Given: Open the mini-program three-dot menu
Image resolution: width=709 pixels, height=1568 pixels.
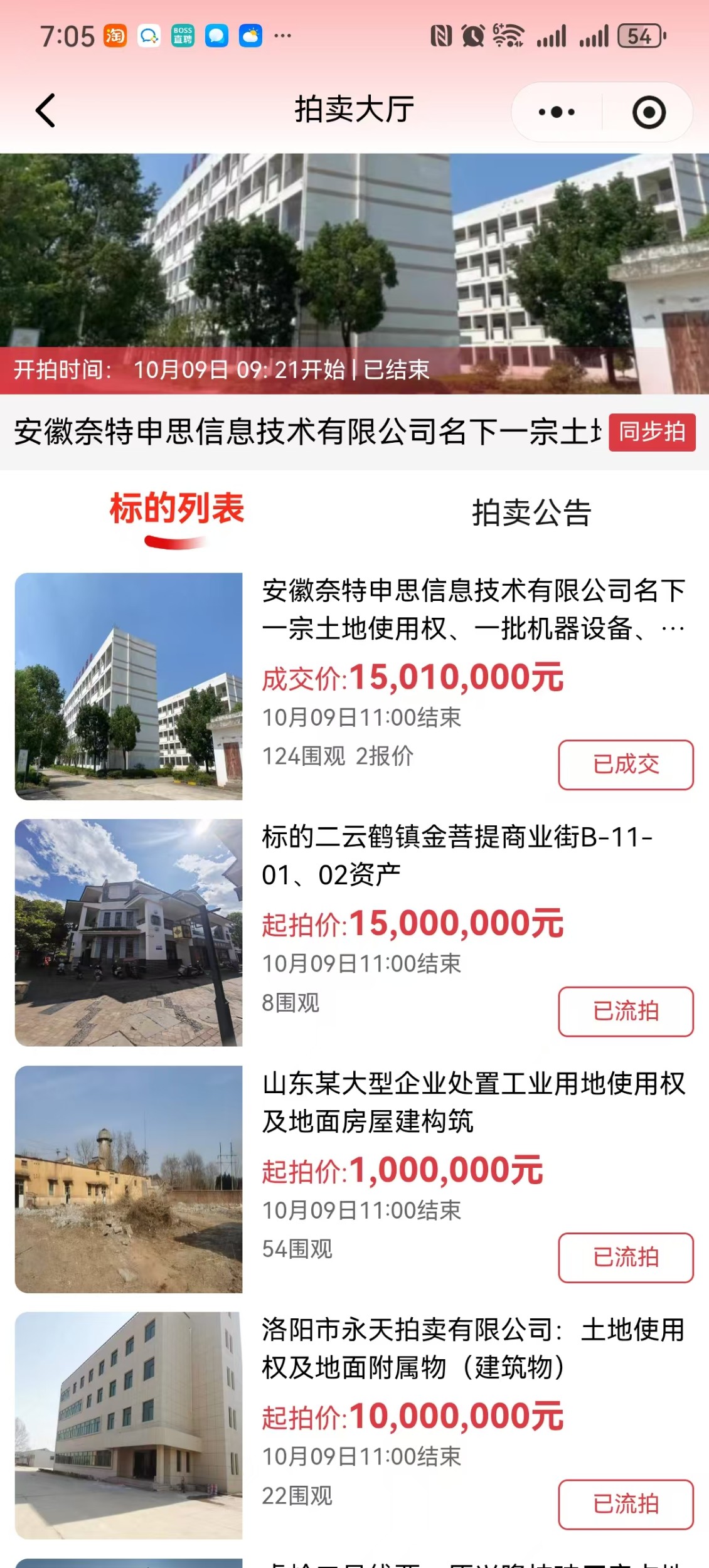Looking at the screenshot, I should [557, 112].
